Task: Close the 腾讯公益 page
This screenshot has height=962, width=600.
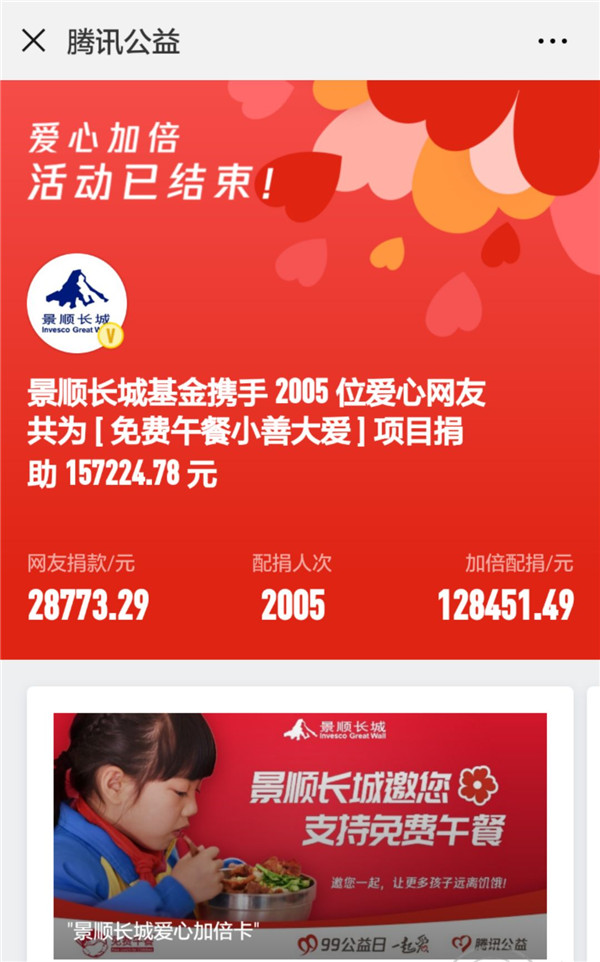Action: [x=33, y=40]
